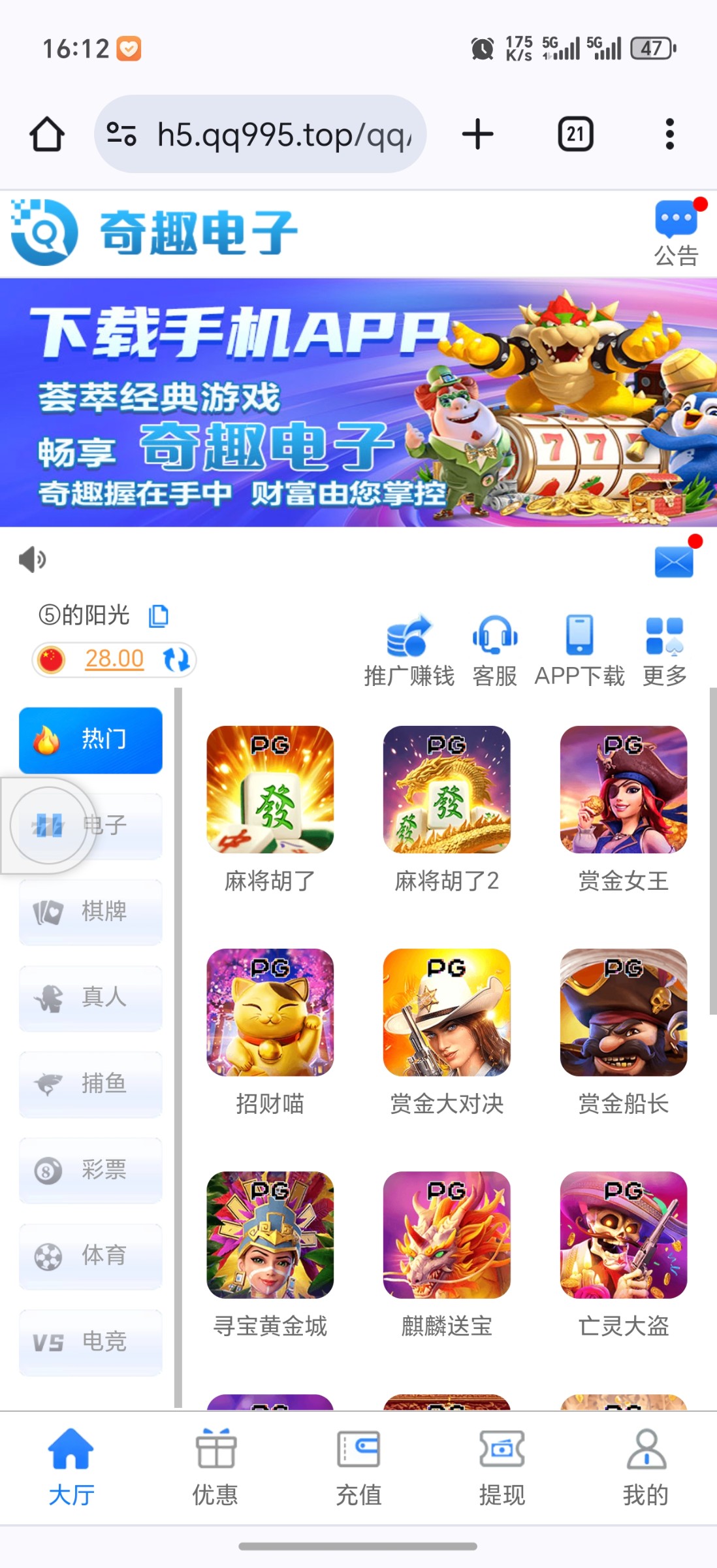Copy the username ⑤的阳光

coord(159,615)
